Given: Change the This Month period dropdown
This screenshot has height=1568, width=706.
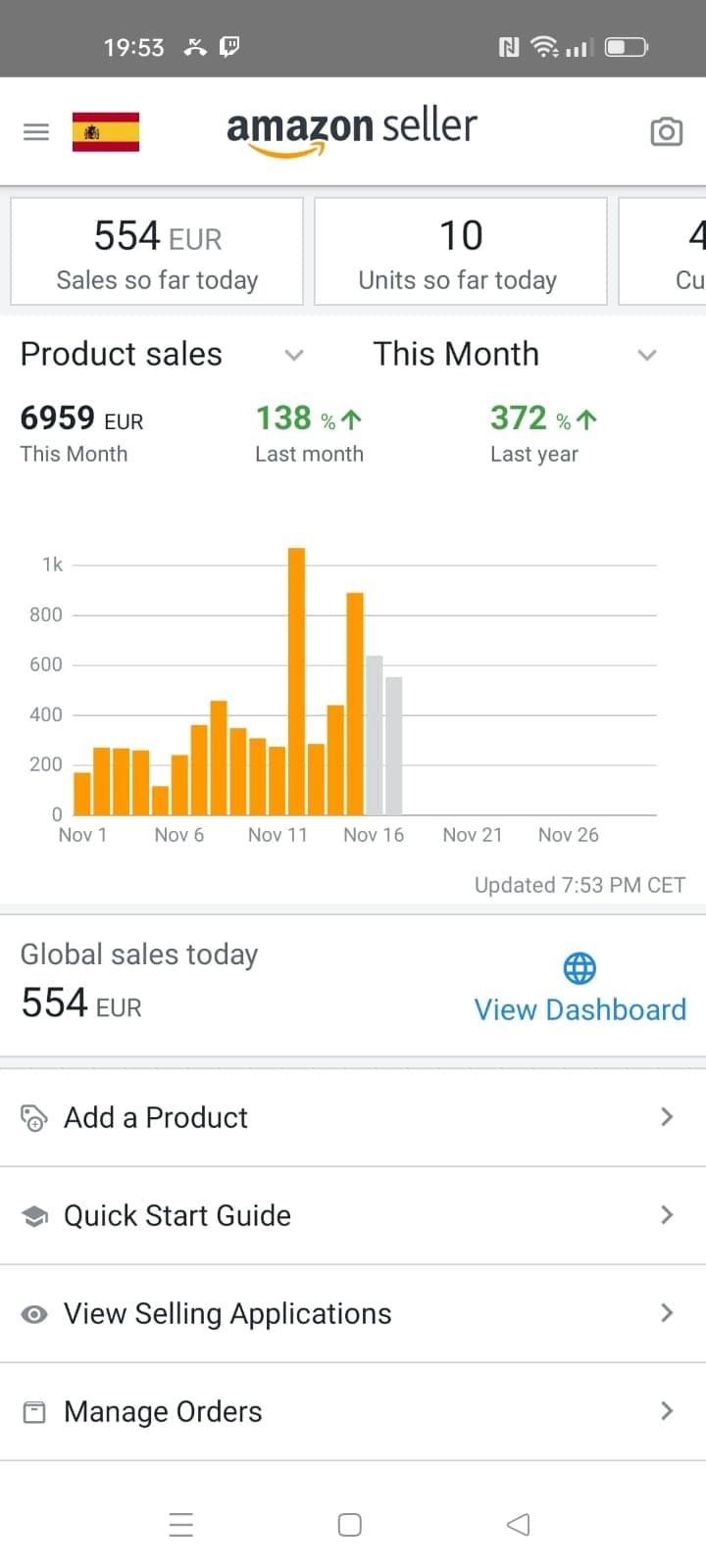Looking at the screenshot, I should coord(513,354).
